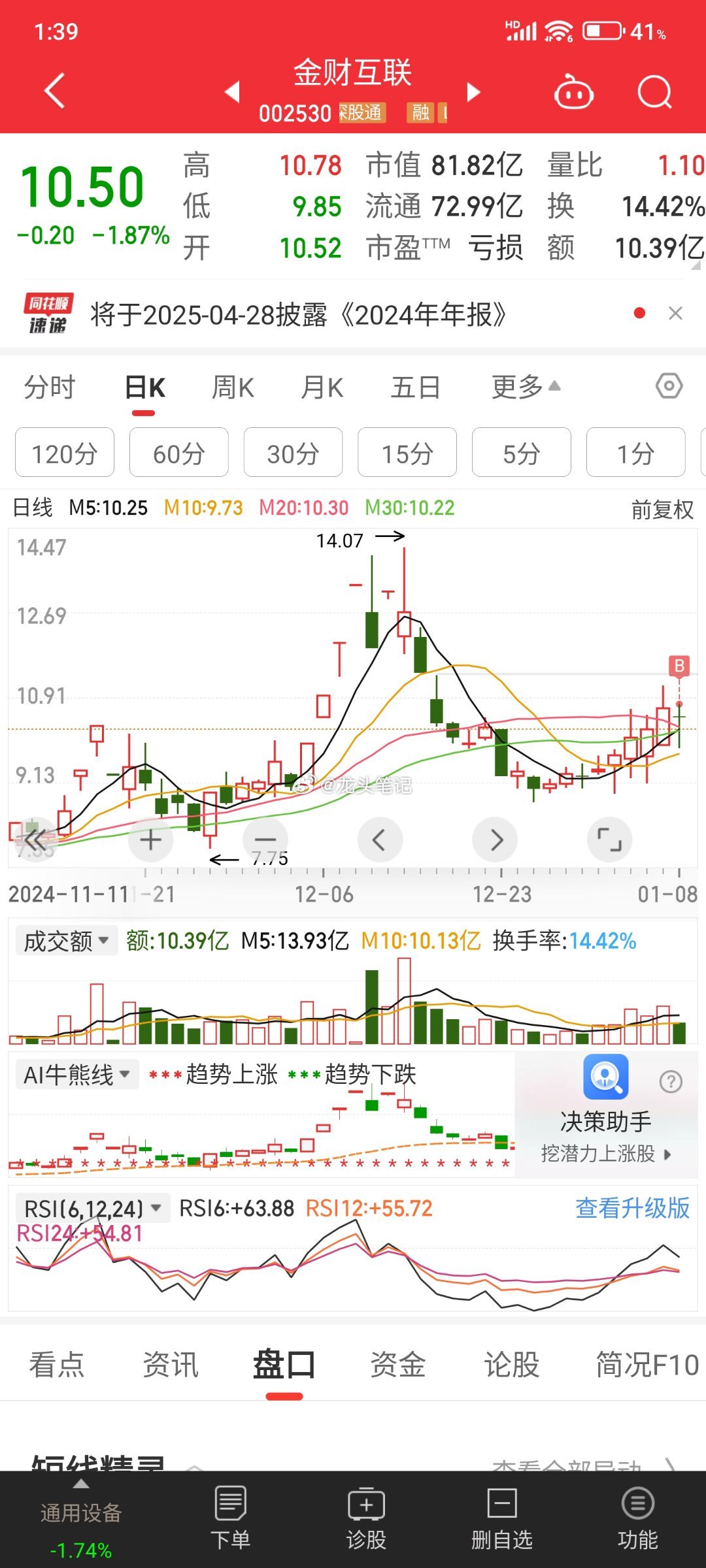The height and width of the screenshot is (1568, 706).
Task: Expand the K-line chart to fullscreen
Action: pos(609,840)
